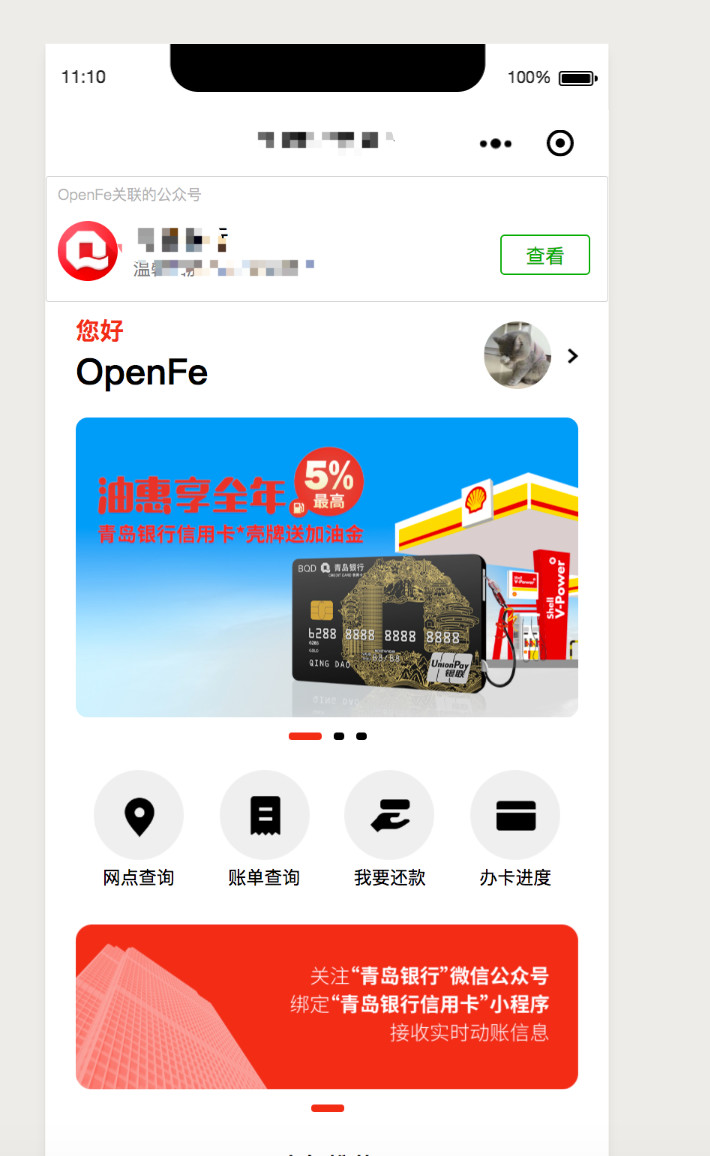Open 账单查询 bill inquiry

(x=264, y=817)
